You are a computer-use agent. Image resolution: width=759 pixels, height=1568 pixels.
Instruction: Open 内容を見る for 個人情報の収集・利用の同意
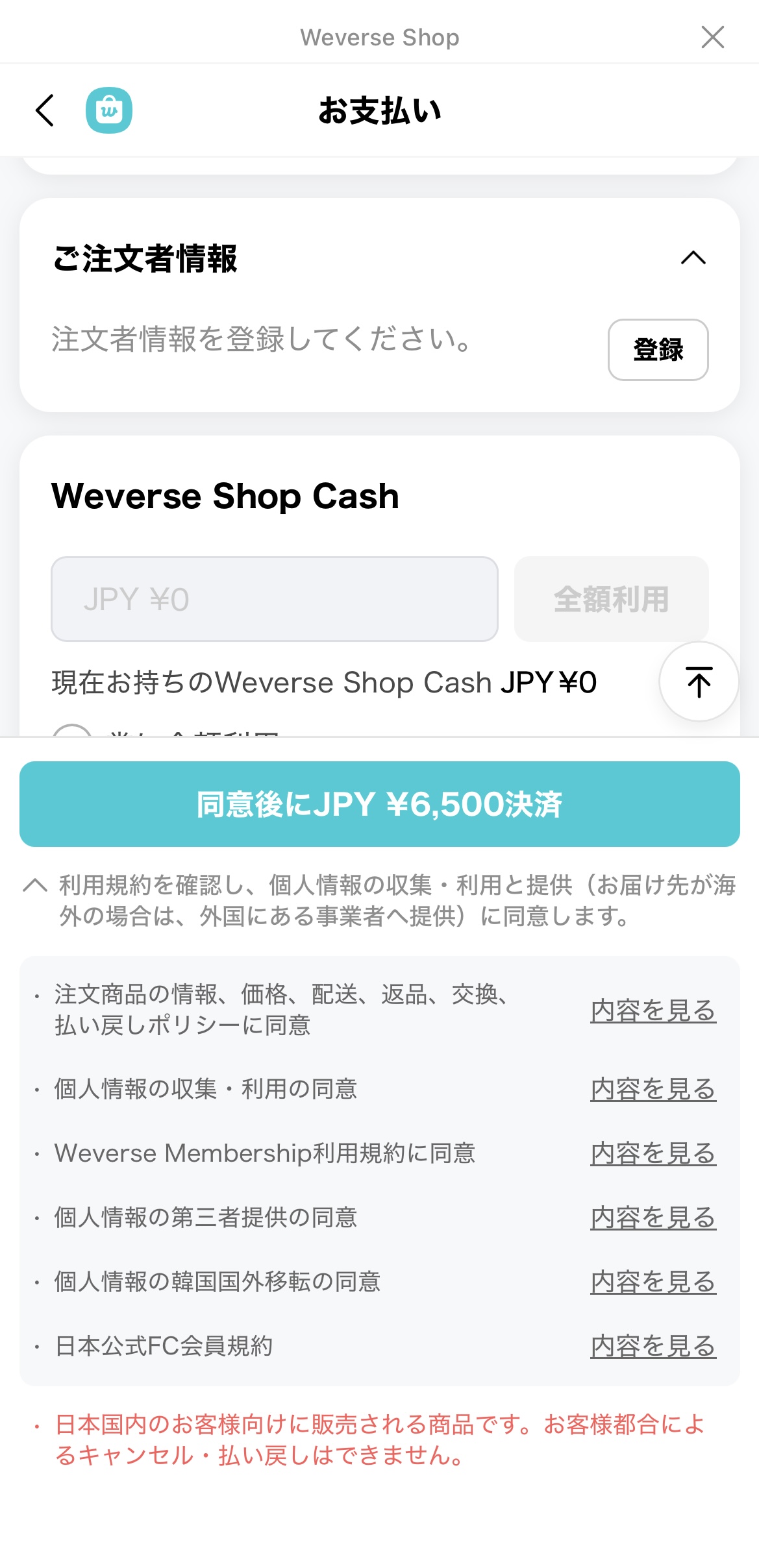(653, 1089)
